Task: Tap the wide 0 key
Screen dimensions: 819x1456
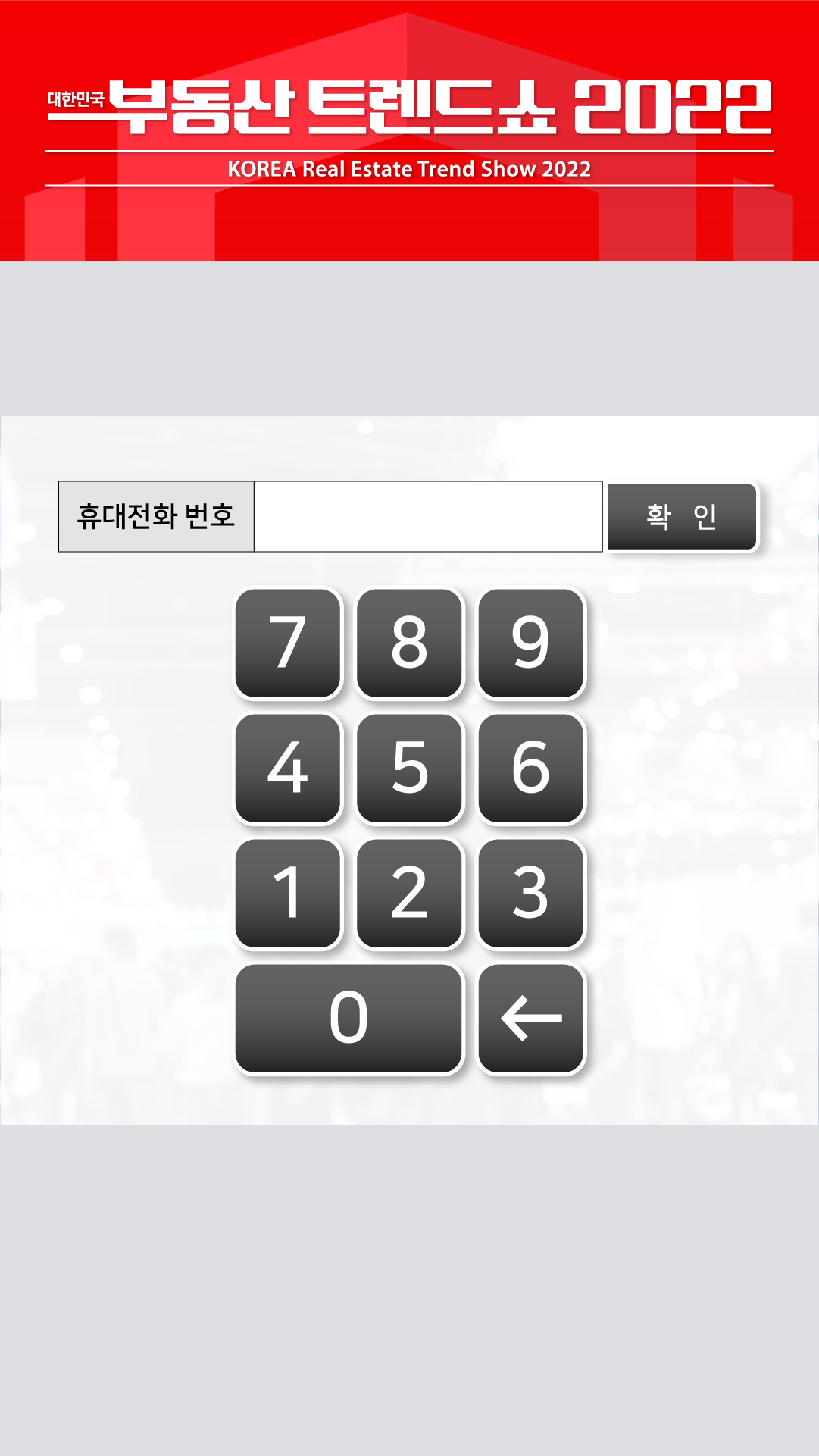Action: tap(349, 1018)
